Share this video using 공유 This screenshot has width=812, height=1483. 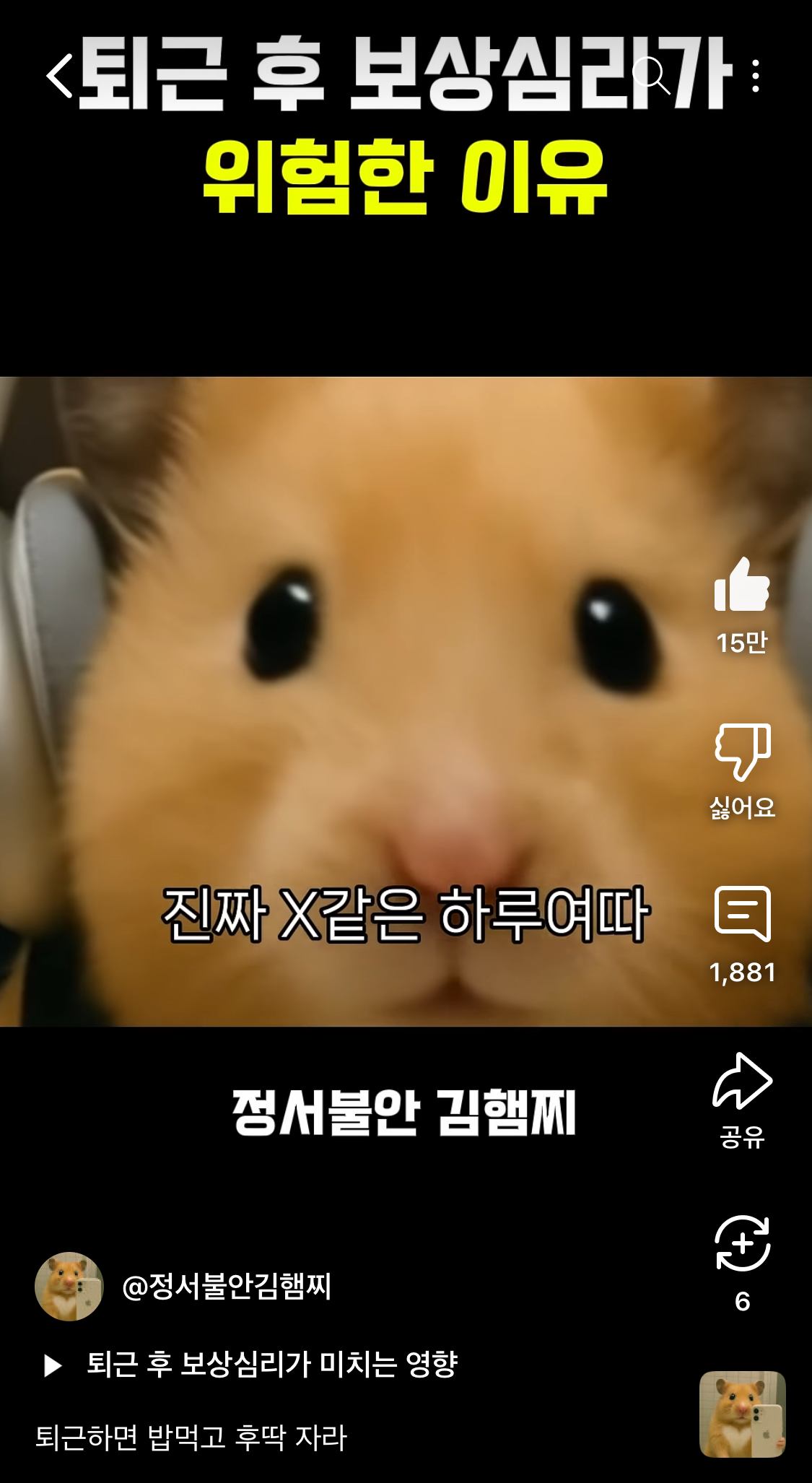[x=742, y=1081]
